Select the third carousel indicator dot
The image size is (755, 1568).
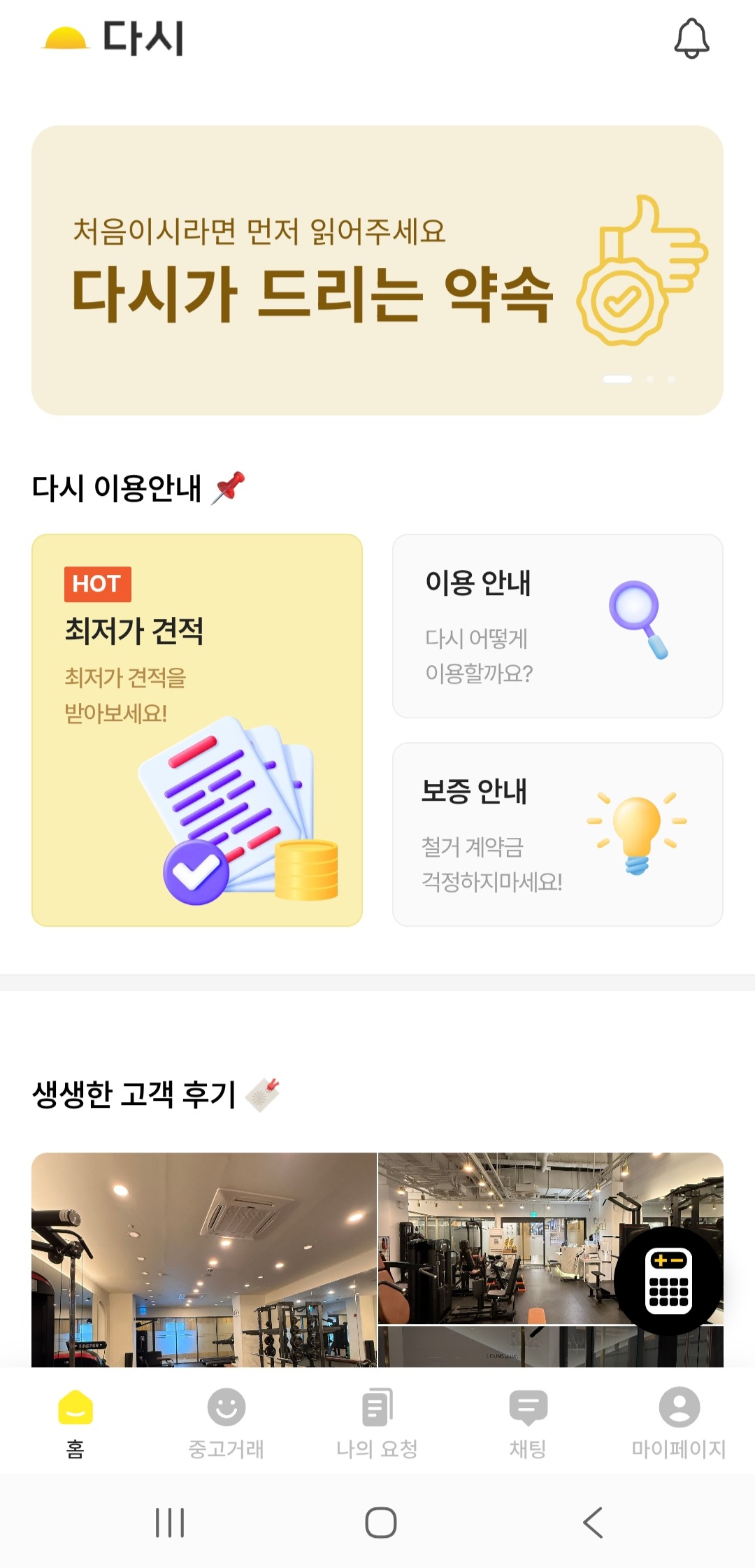point(671,379)
